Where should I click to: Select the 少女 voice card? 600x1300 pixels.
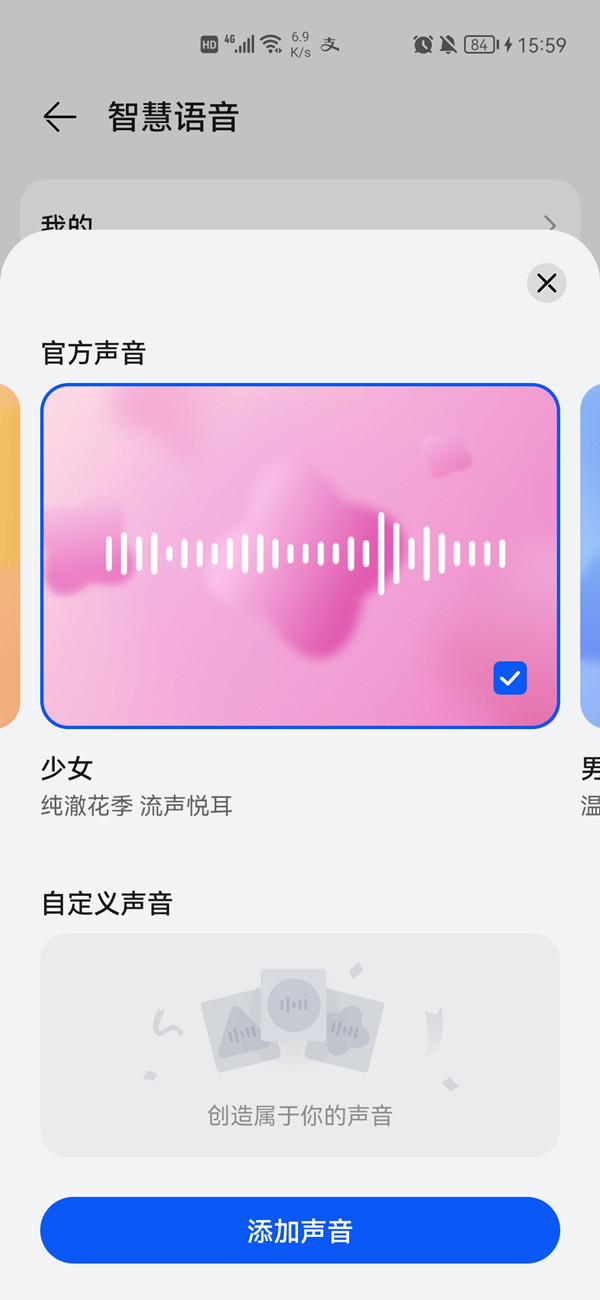tap(300, 555)
